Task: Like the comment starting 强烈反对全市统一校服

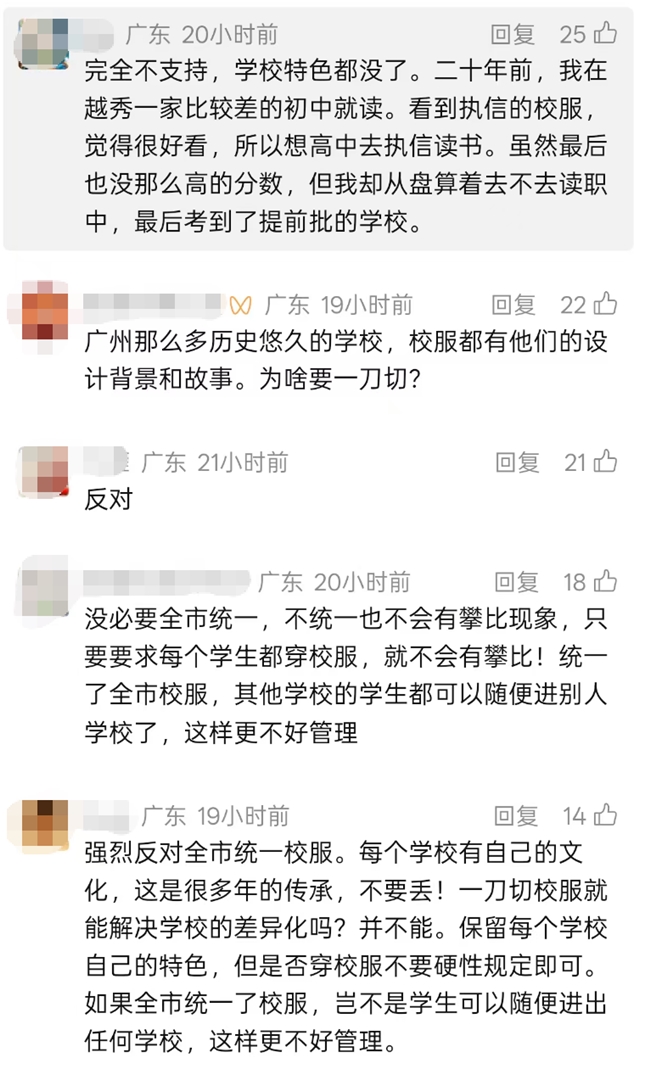Action: (x=604, y=815)
